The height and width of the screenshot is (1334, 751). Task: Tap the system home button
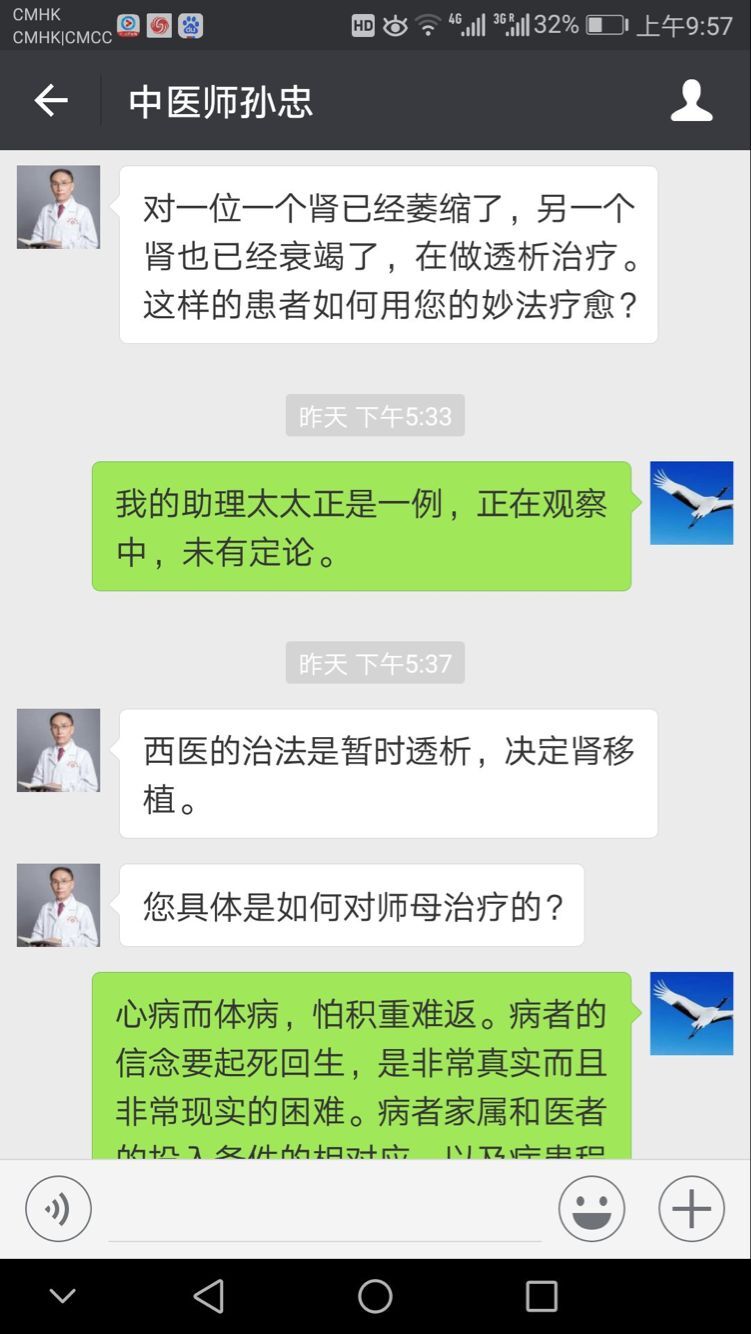point(375,1296)
